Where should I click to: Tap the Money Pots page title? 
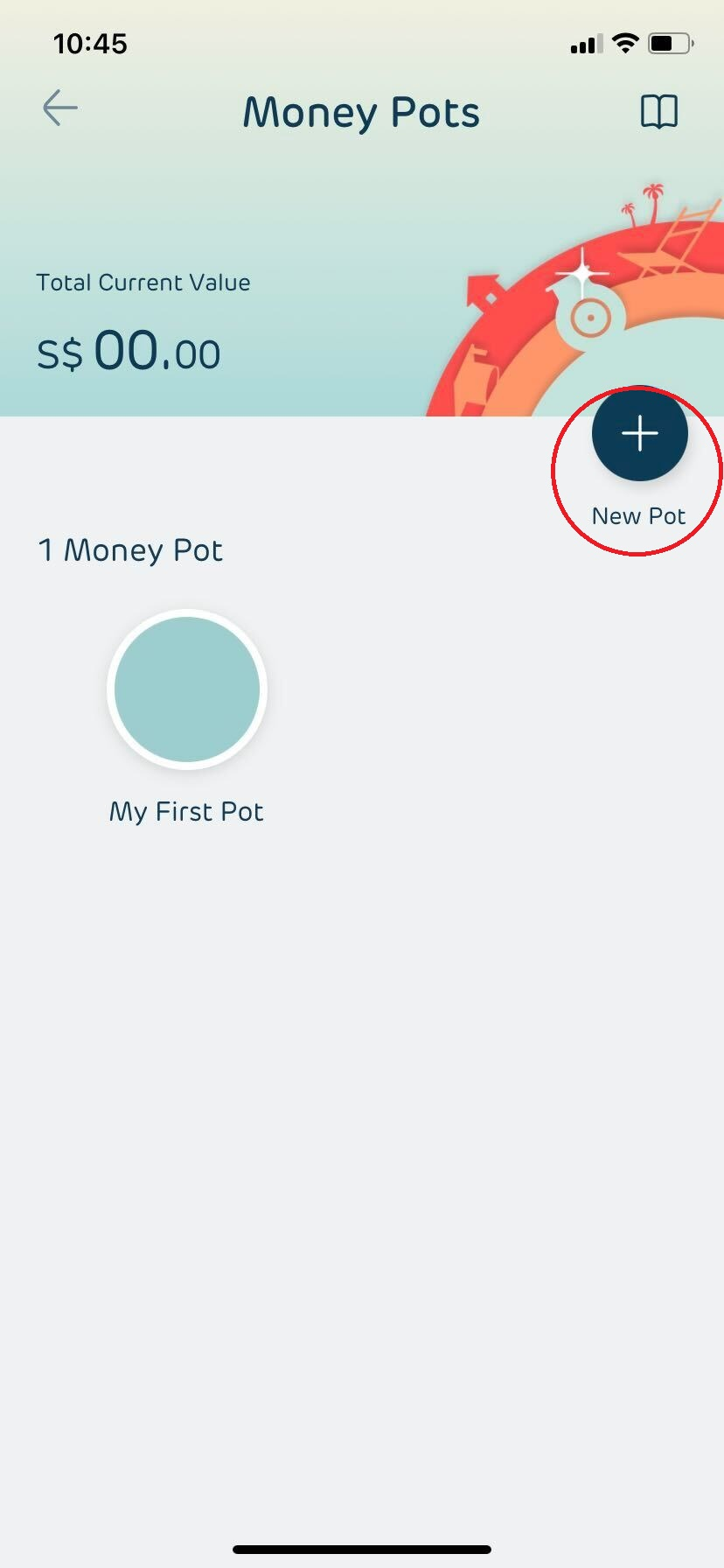361,111
